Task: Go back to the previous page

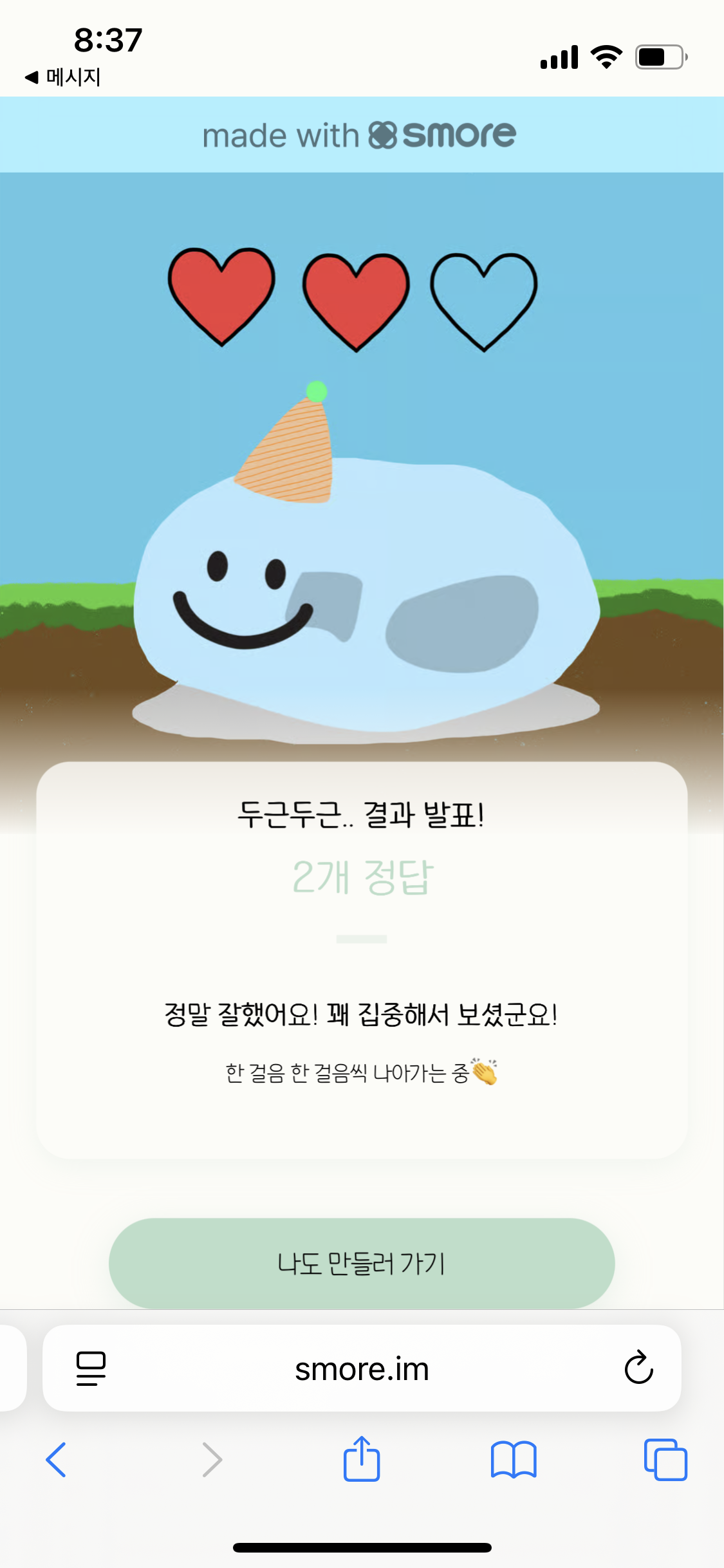Action: click(x=57, y=1459)
